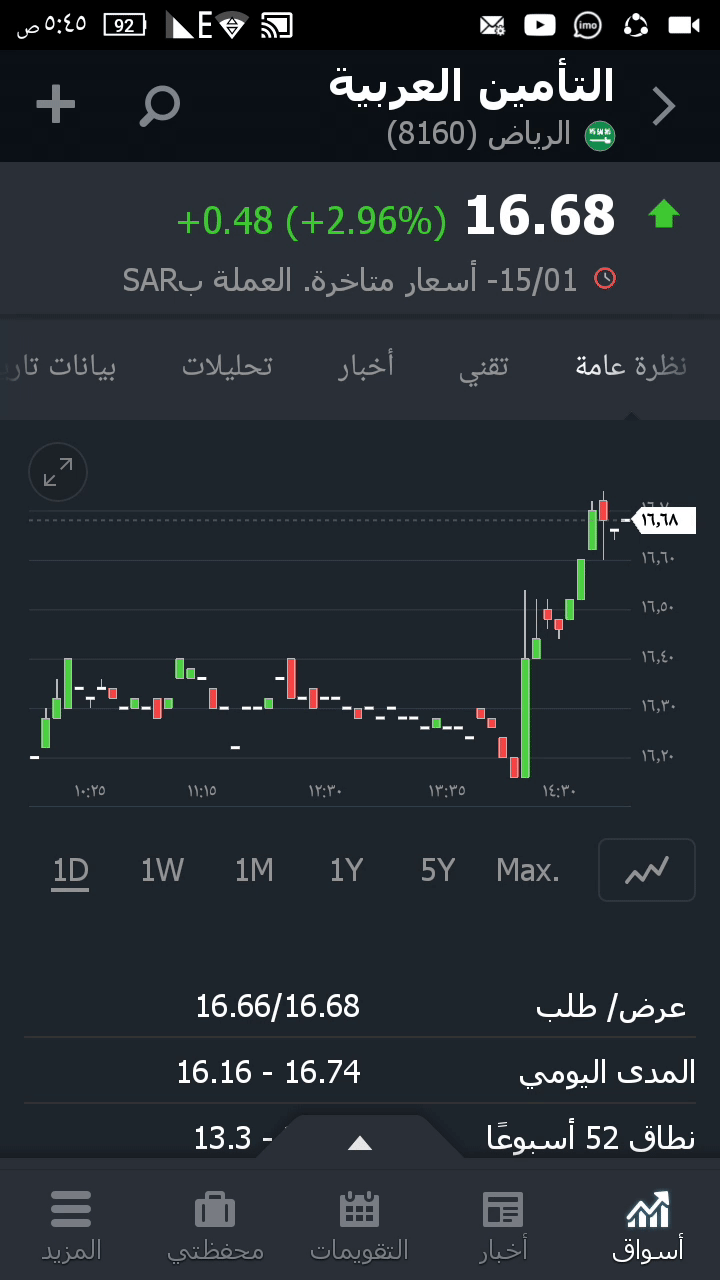Screen dimensions: 720x1280
Task: Choose the 1Y chart range
Action: tap(346, 871)
